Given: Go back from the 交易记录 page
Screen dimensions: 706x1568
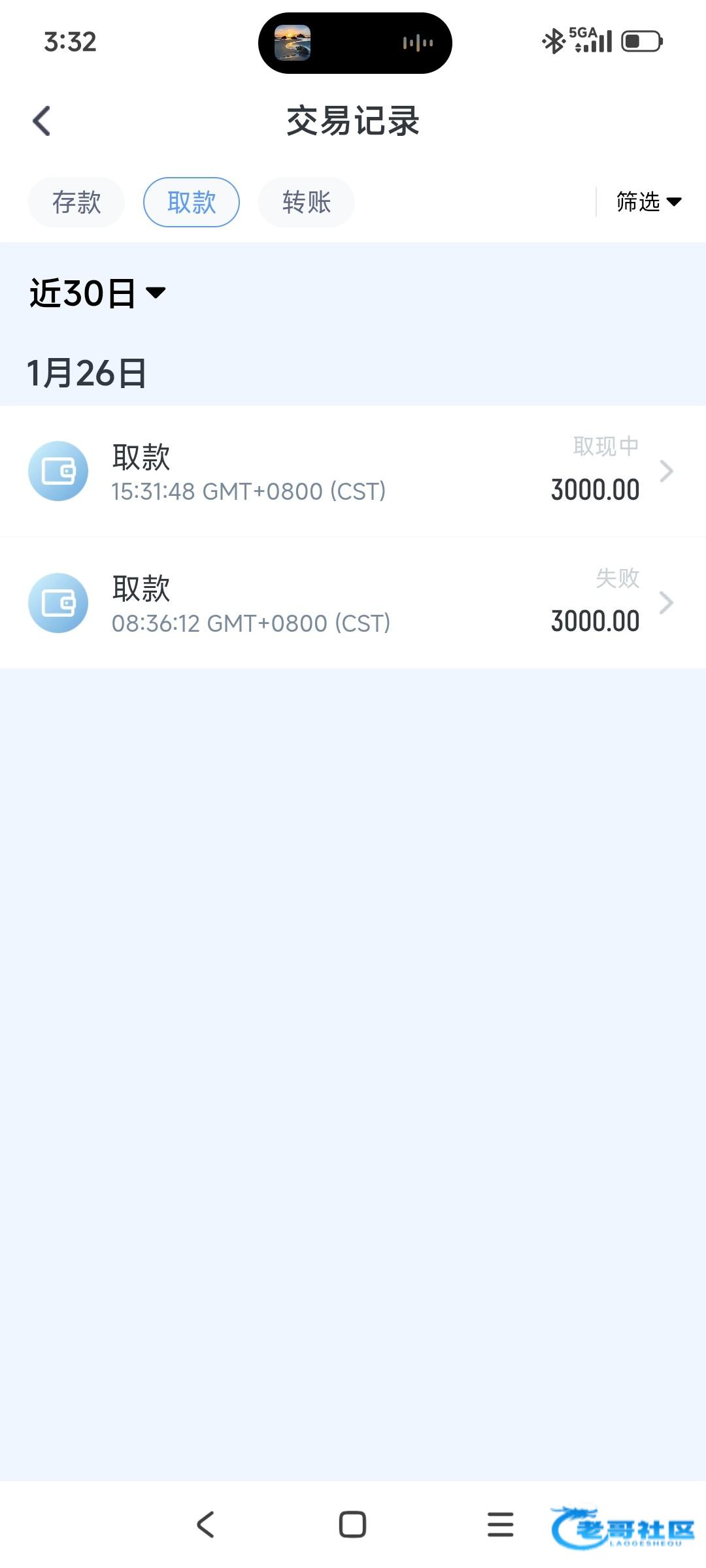Looking at the screenshot, I should [x=42, y=122].
